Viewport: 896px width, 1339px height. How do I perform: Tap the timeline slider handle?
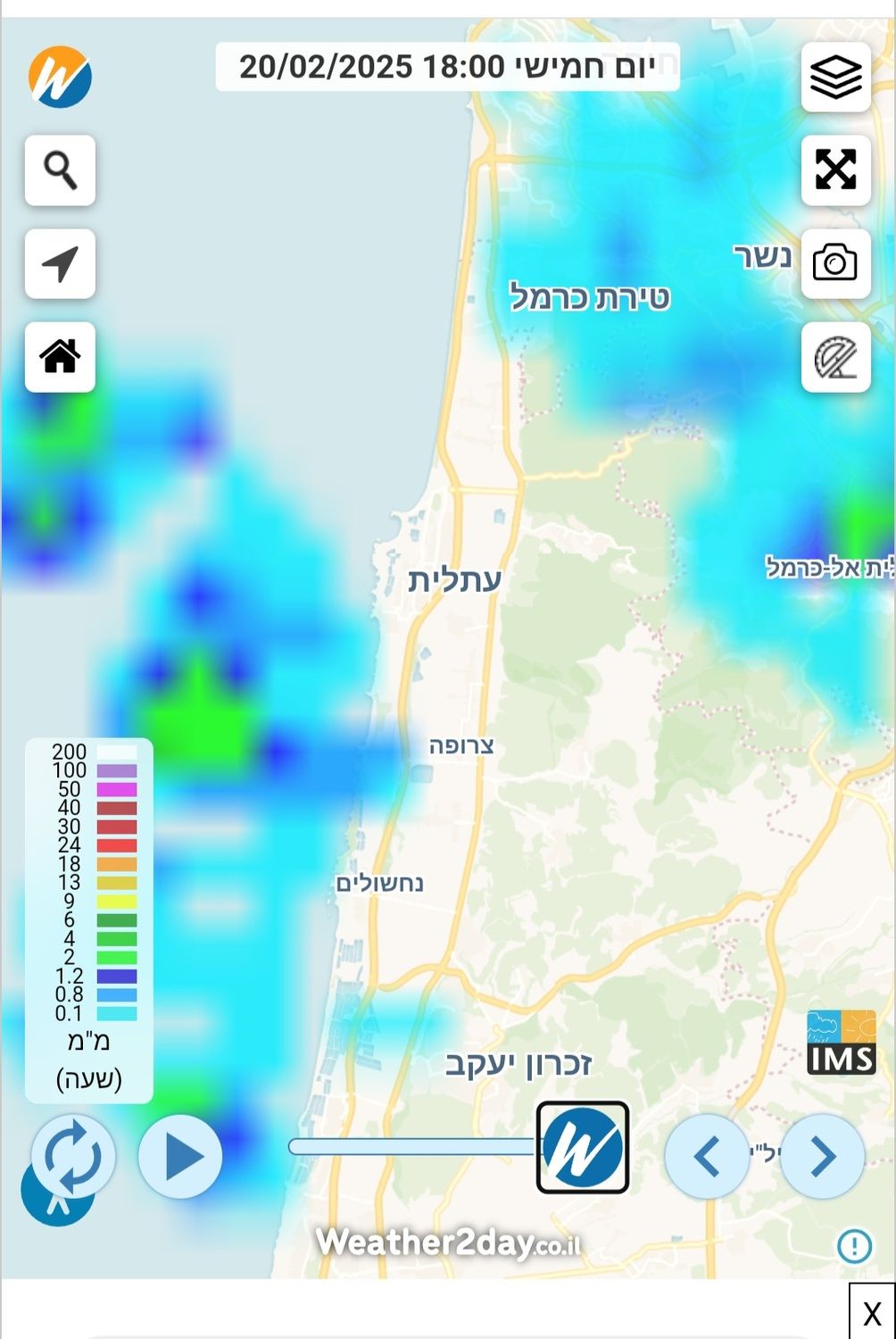583,1147
